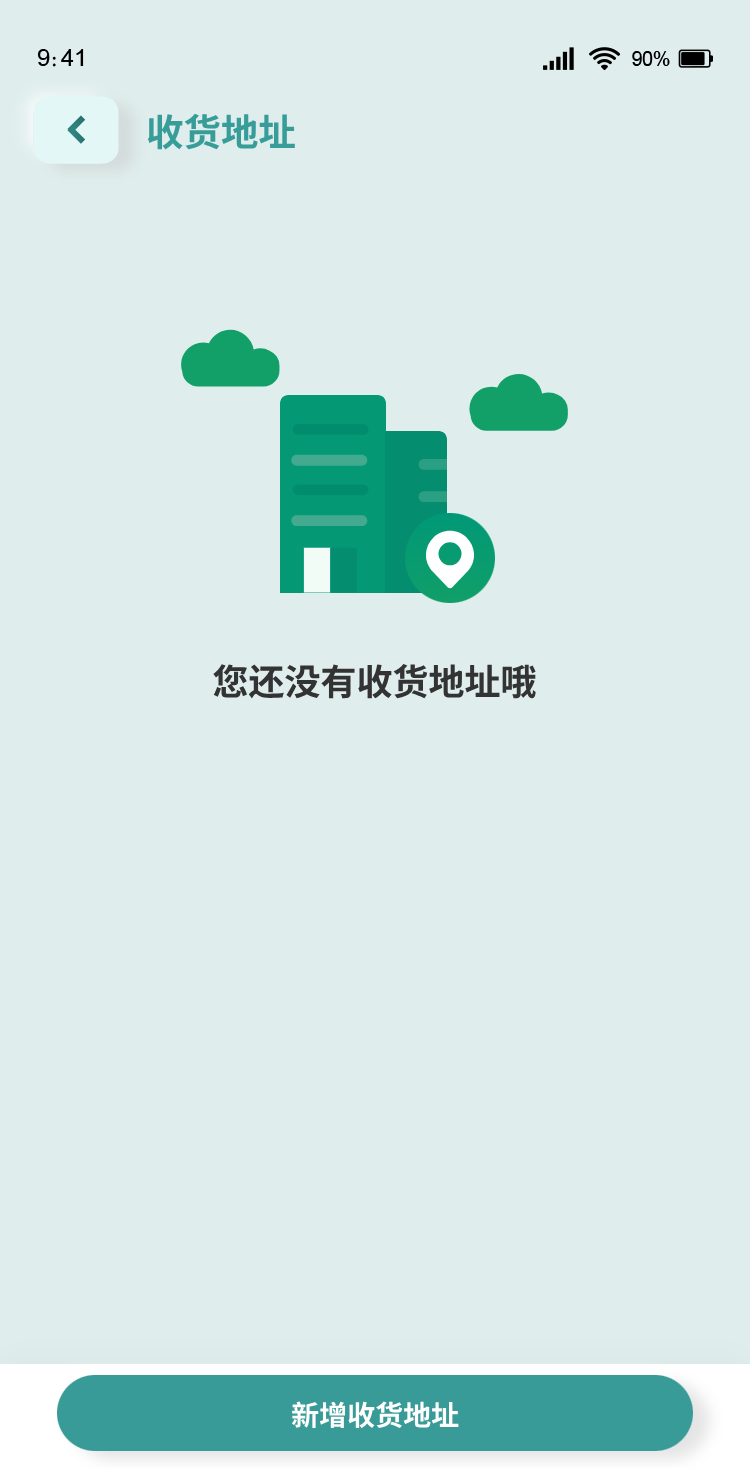Tap the Wi-Fi signal icon in status bar

tap(603, 58)
